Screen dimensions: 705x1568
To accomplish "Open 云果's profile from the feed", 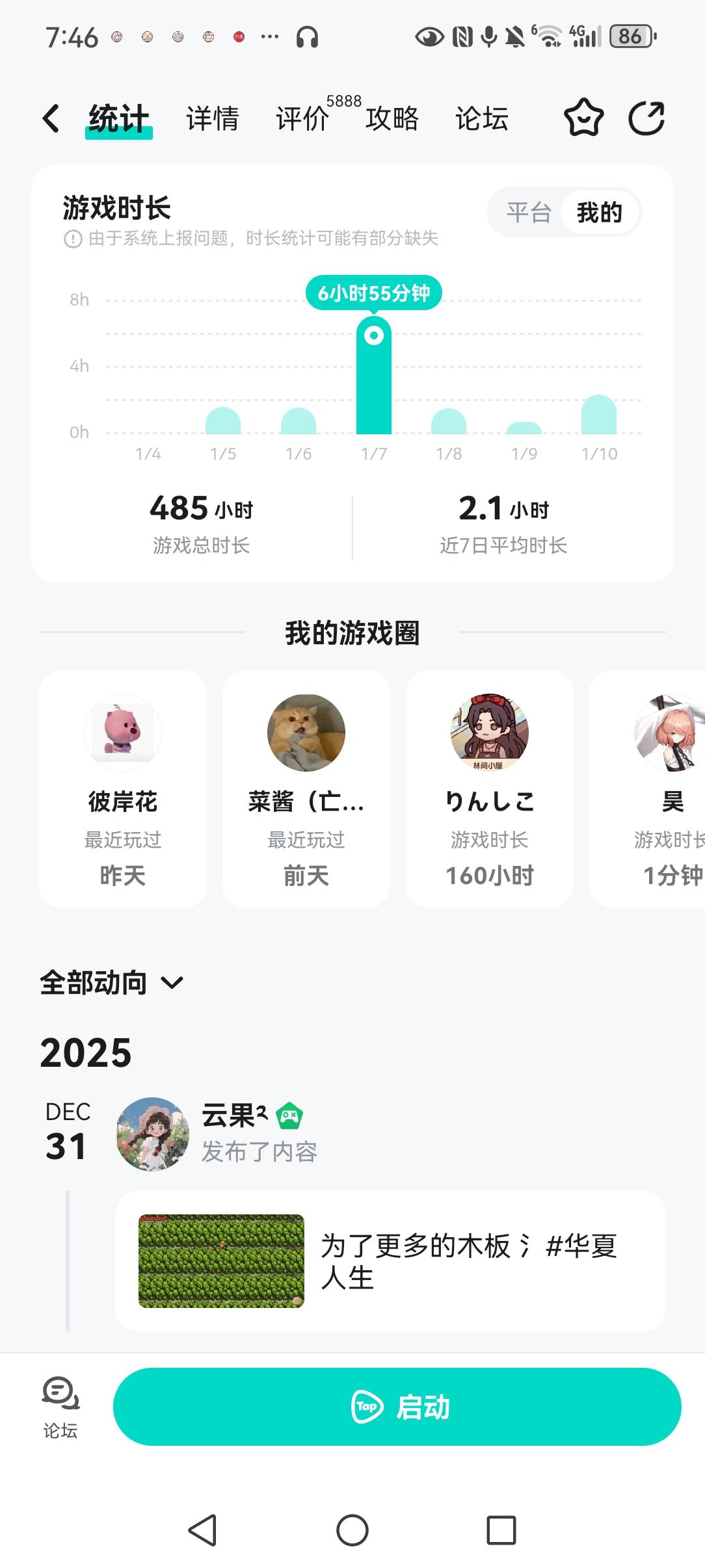I will (x=153, y=1134).
